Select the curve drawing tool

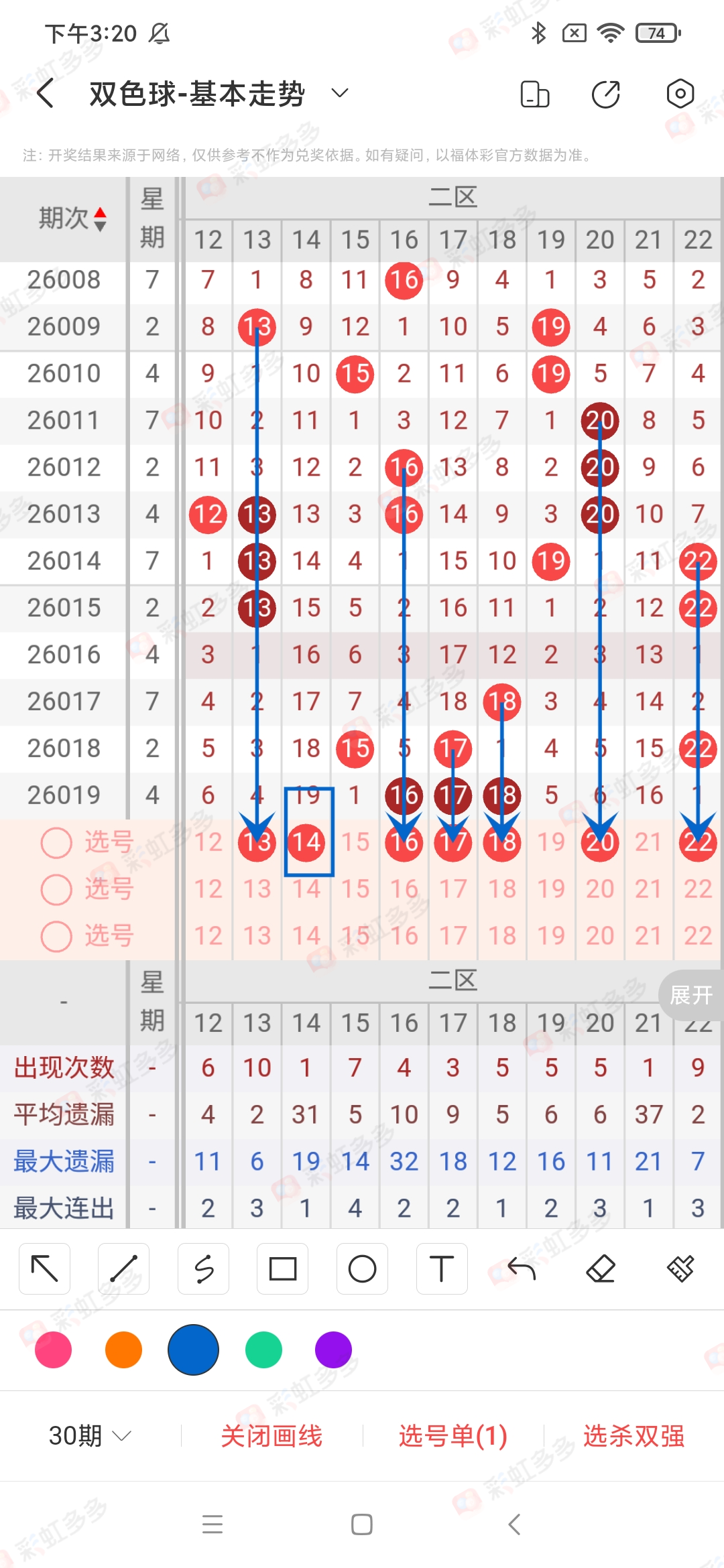pos(203,1268)
